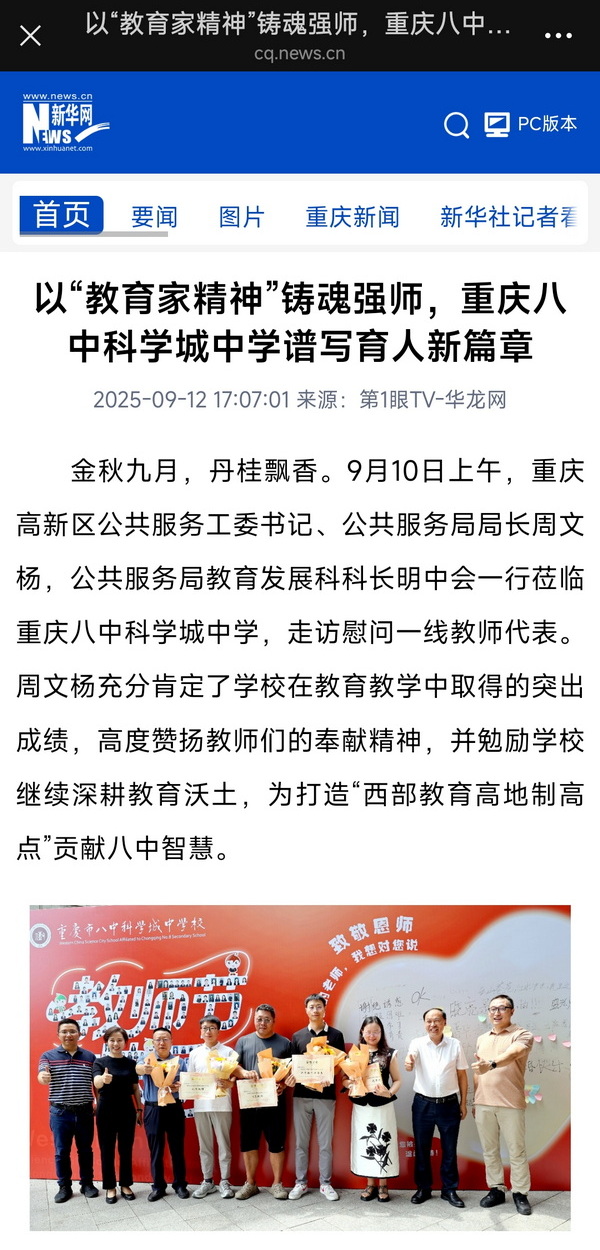The width and height of the screenshot is (600, 1250).
Task: Open the 新华社记者看 tab
Action: 510,217
